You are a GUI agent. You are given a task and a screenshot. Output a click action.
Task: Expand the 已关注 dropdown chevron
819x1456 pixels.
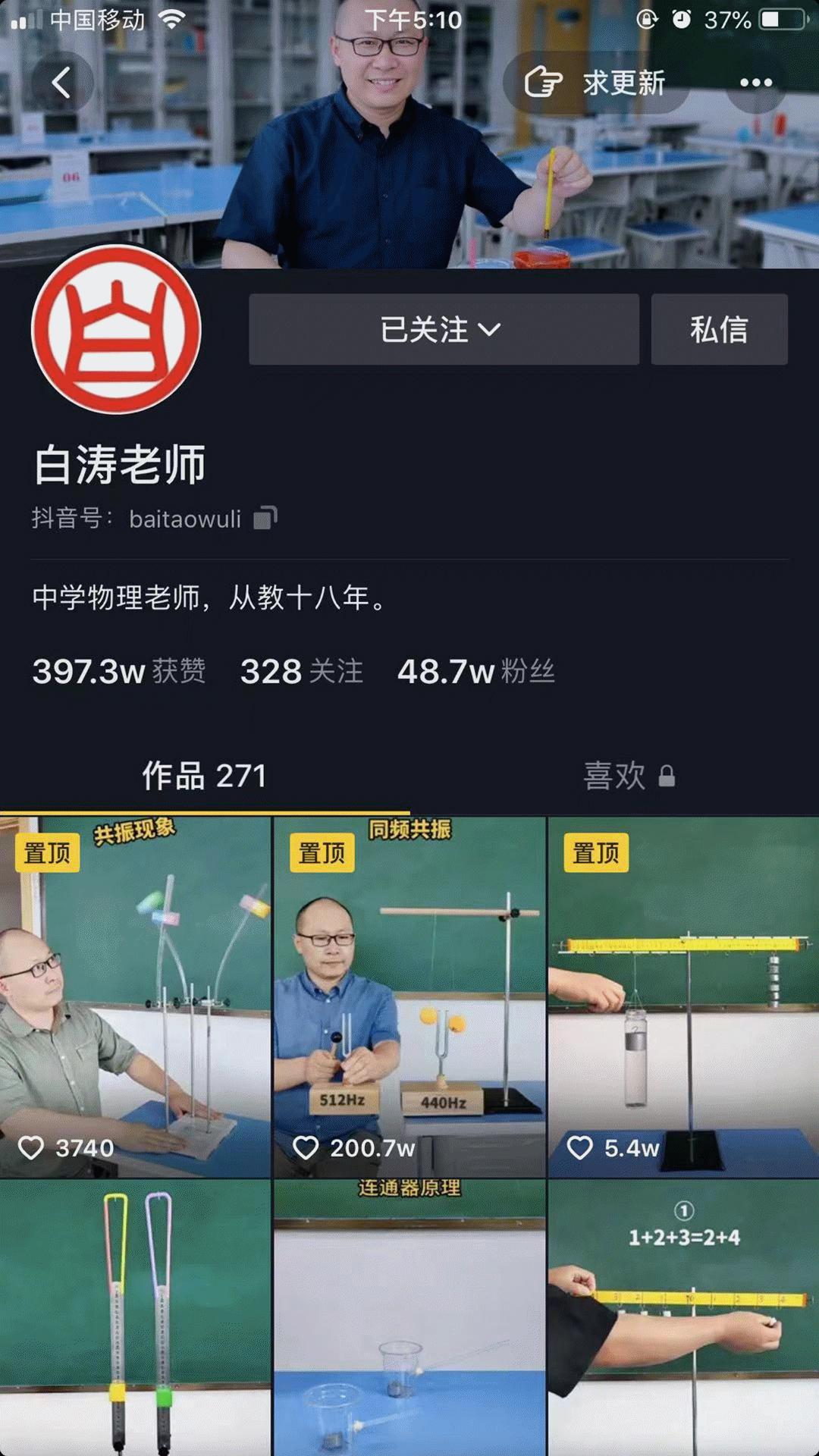click(x=489, y=329)
